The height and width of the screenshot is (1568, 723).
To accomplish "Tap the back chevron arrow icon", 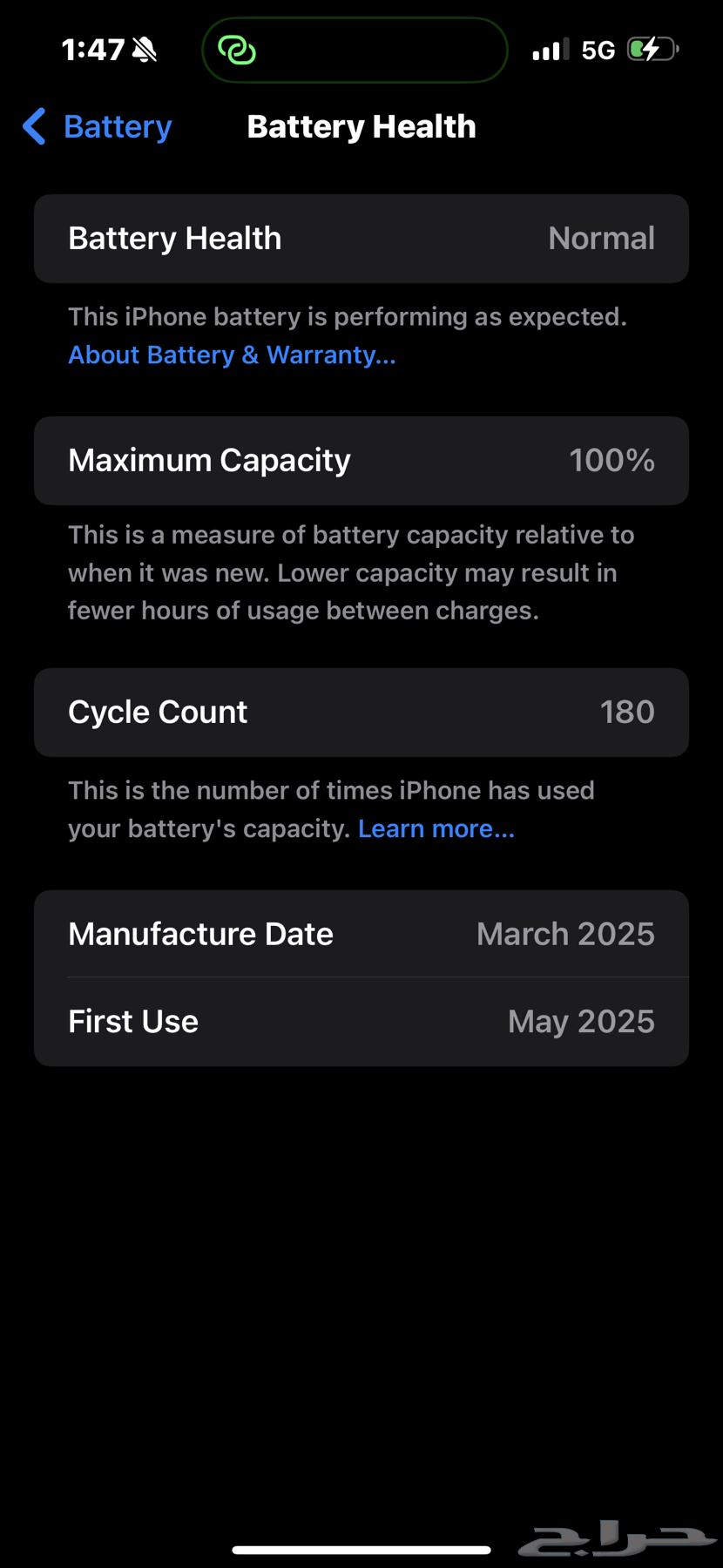I will click(33, 126).
